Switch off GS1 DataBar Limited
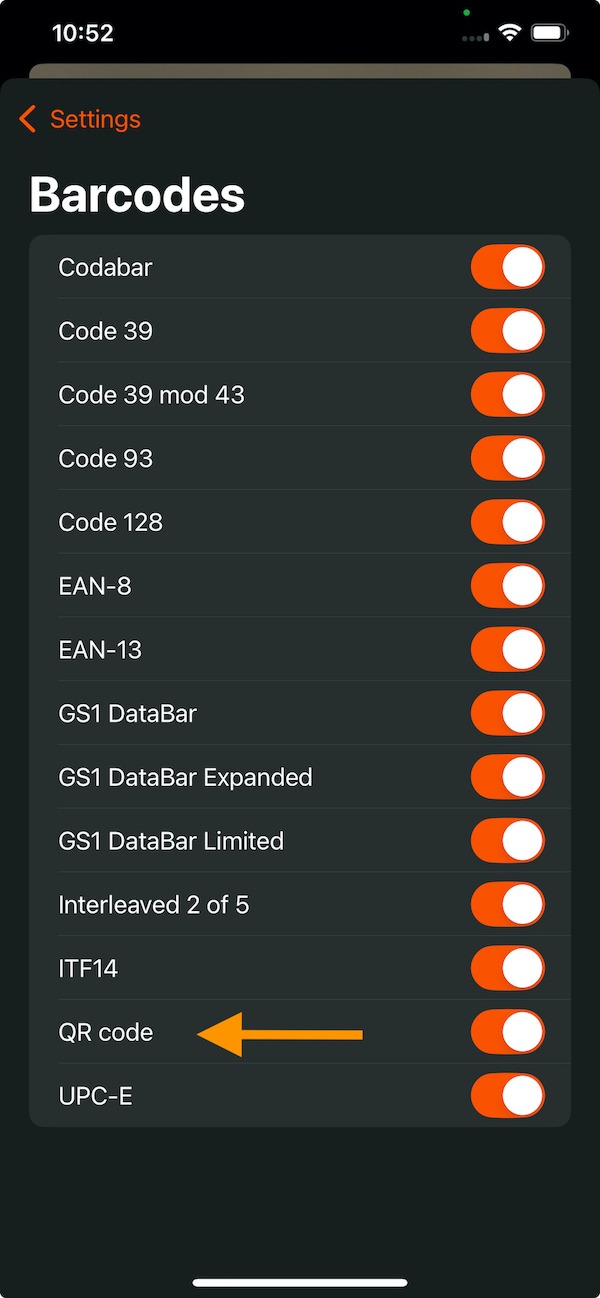600x1298 pixels. [507, 841]
